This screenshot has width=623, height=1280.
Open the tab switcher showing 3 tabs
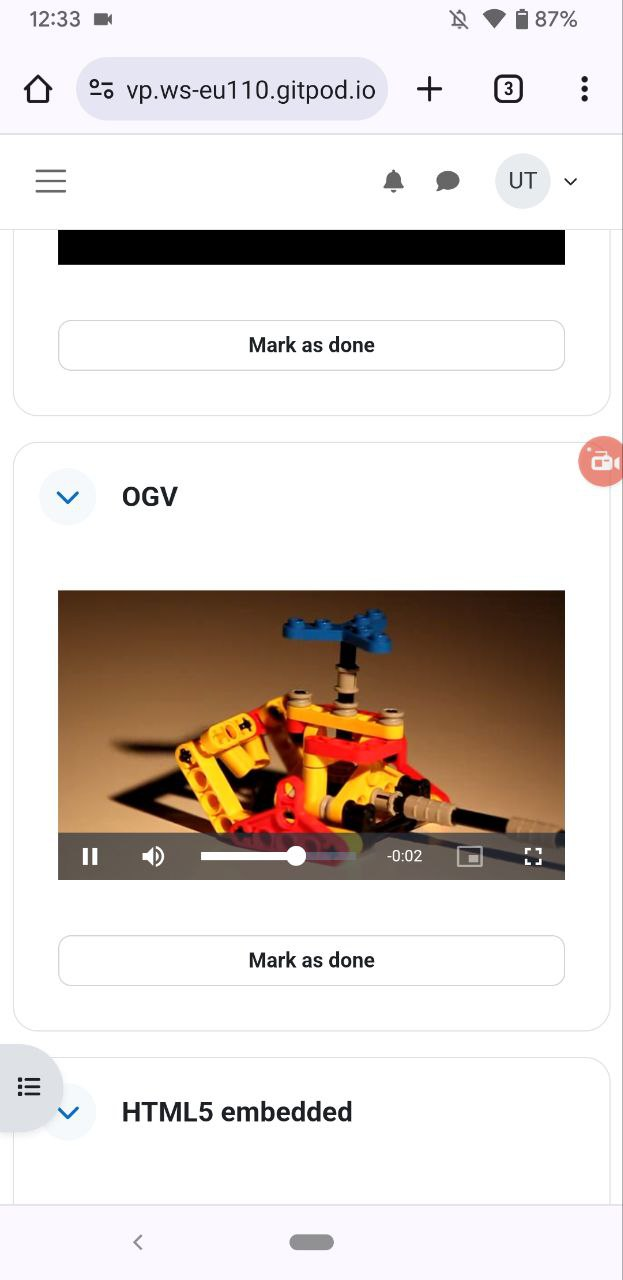(508, 89)
